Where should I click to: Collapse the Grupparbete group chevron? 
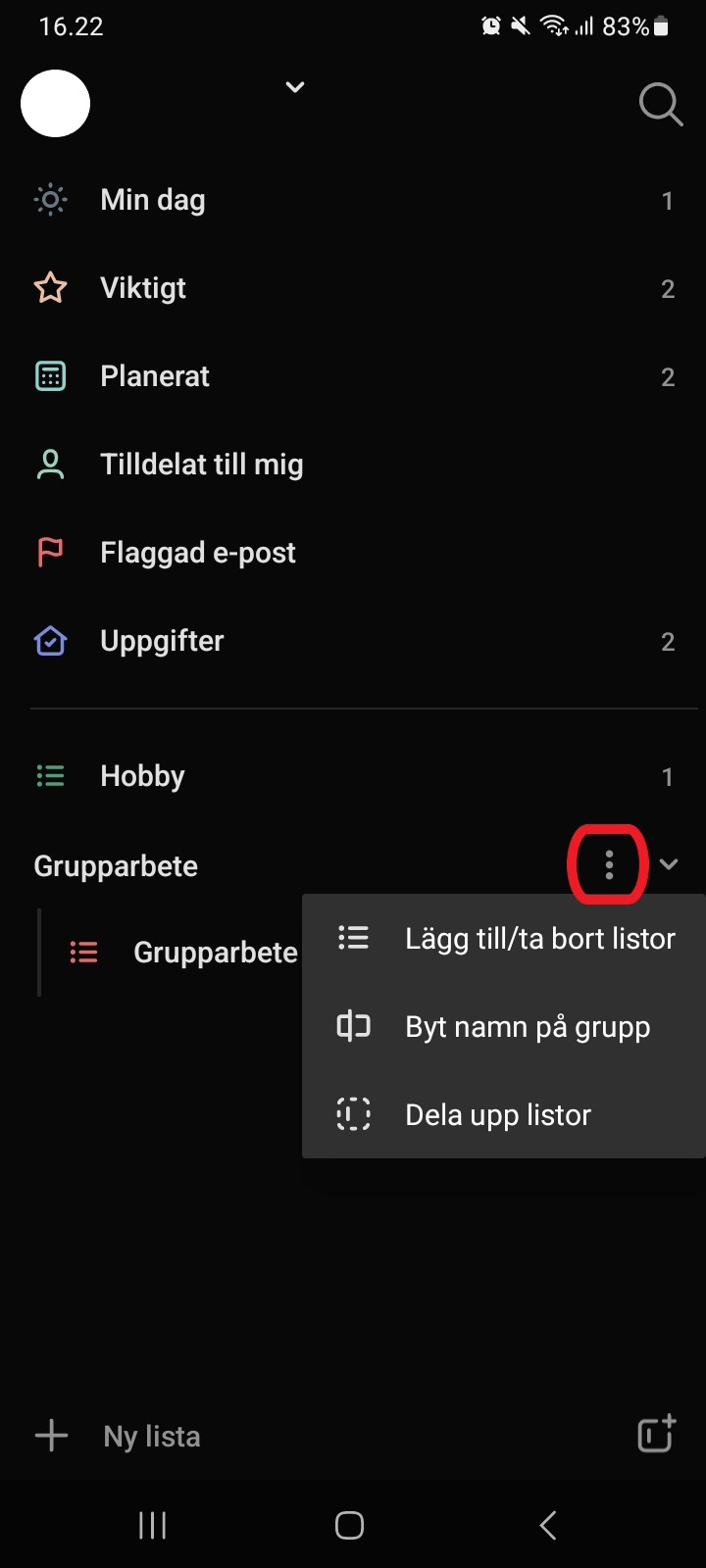tap(669, 864)
